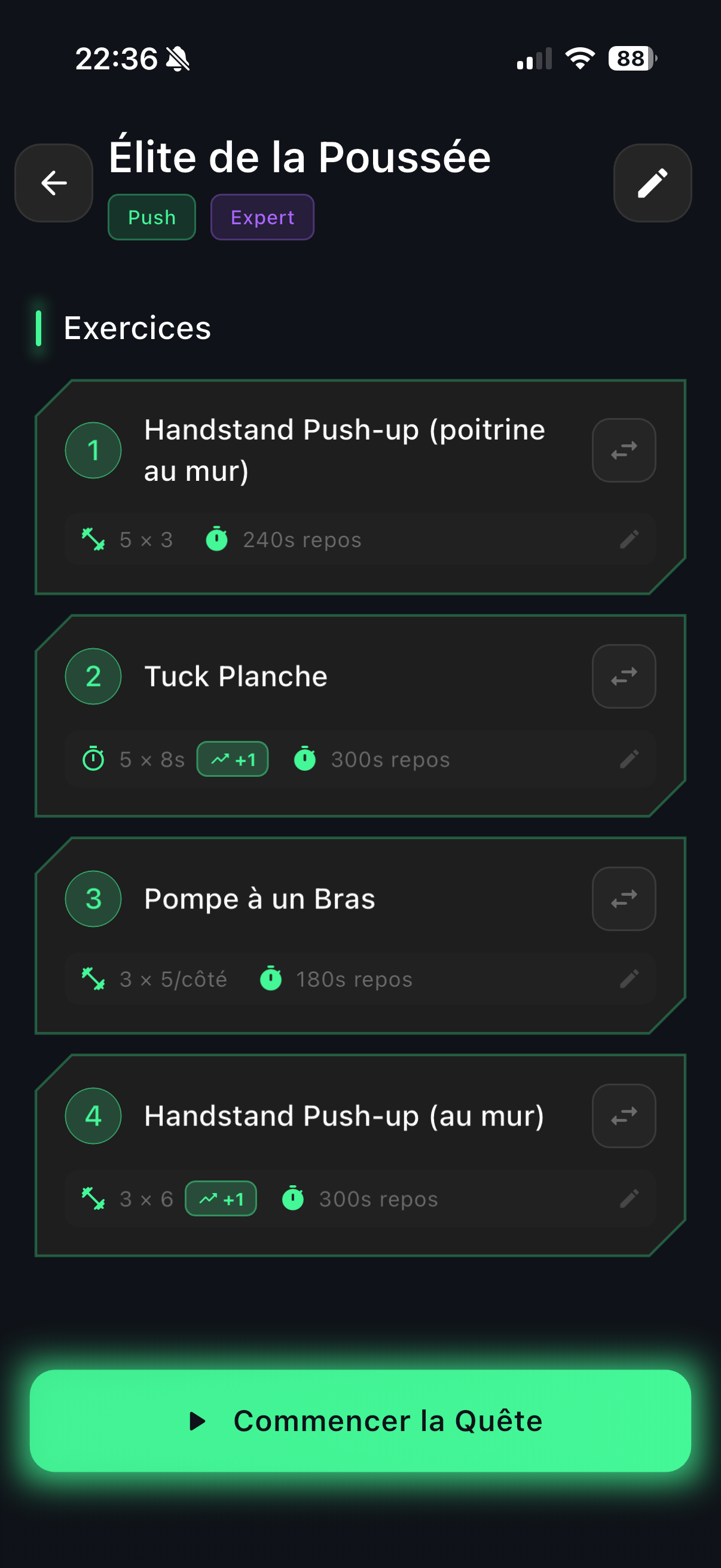The width and height of the screenshot is (721, 1568).
Task: Tap the timer icon next to 300s repos on Tuck Planche
Action: click(x=305, y=759)
